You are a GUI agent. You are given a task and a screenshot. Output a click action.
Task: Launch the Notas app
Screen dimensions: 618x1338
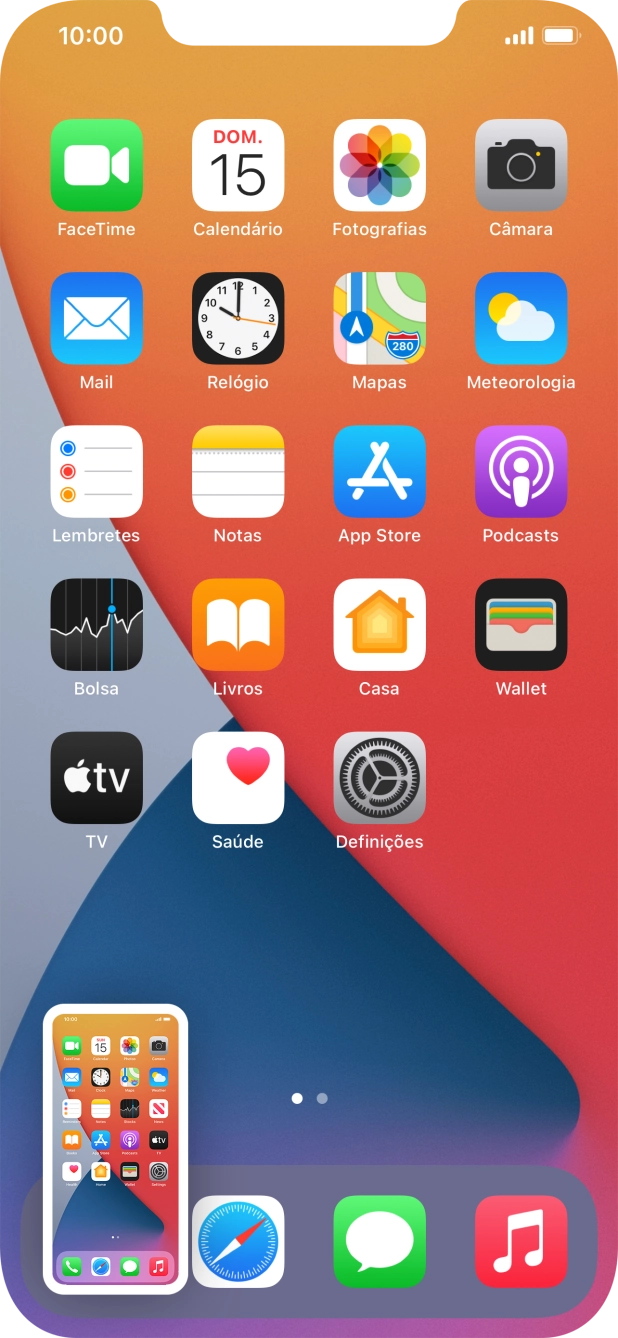[238, 471]
